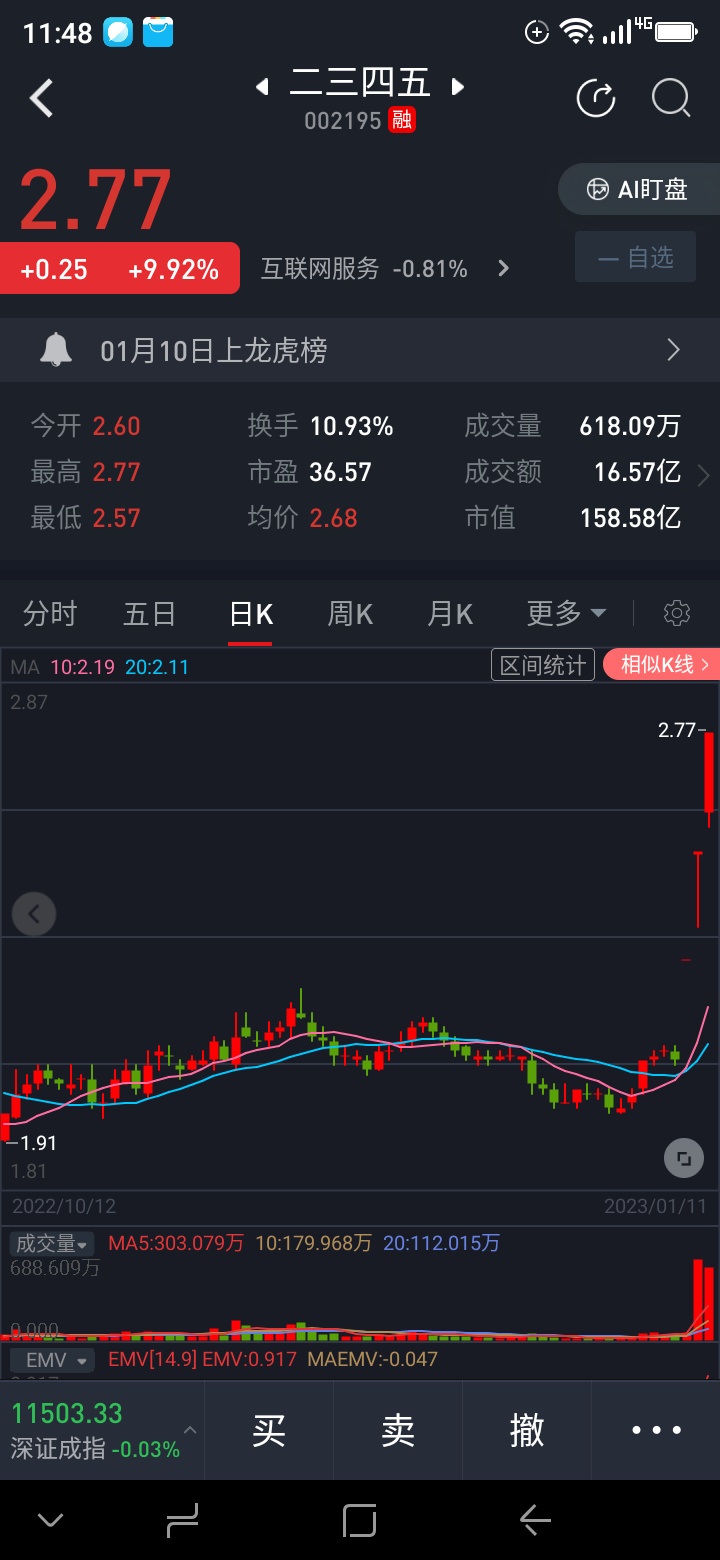720x1560 pixels.
Task: Switch to the 月K chart tab
Action: click(450, 613)
